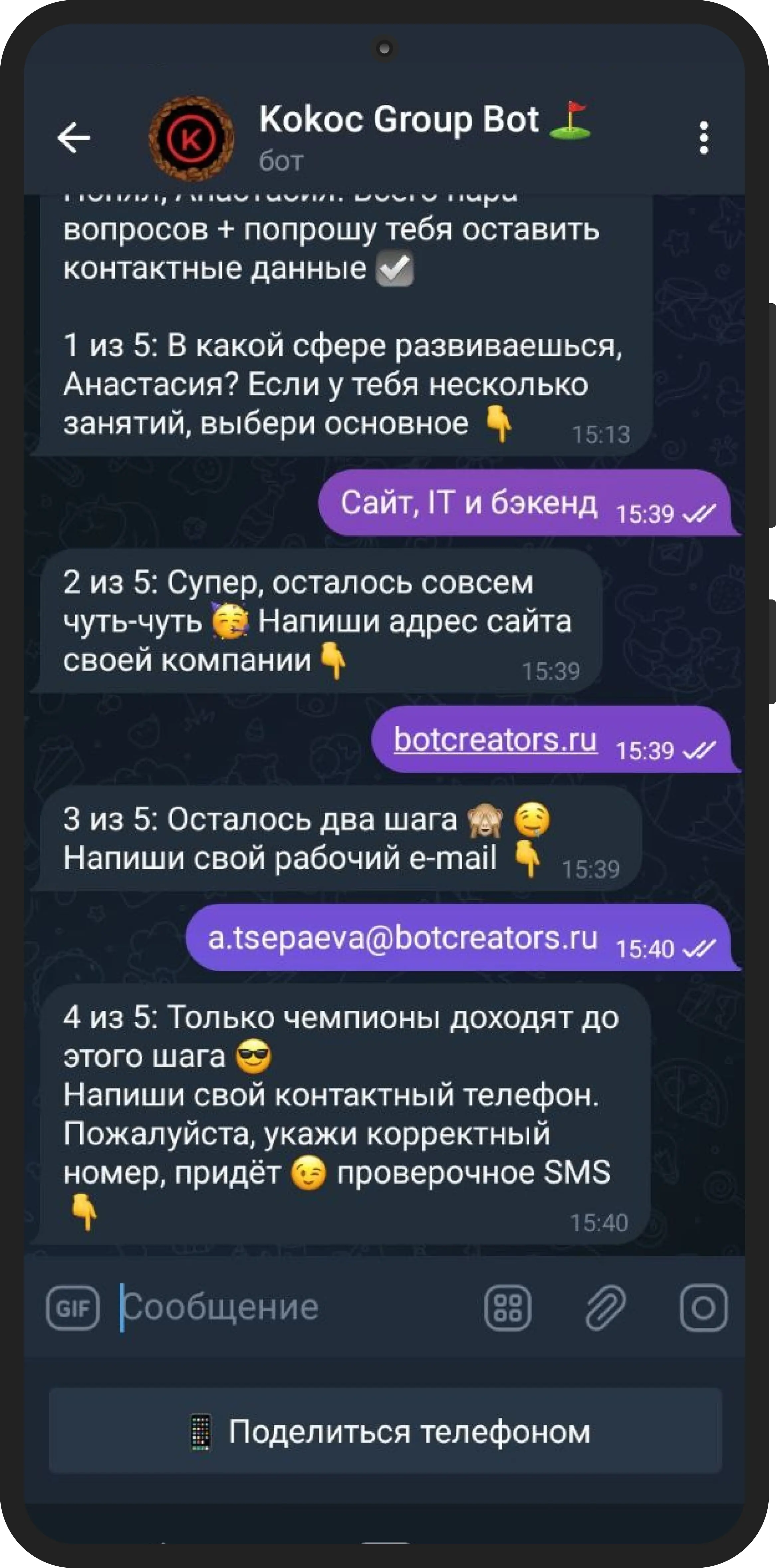
Task: Attach a file with the paperclip
Action: pos(605,1307)
